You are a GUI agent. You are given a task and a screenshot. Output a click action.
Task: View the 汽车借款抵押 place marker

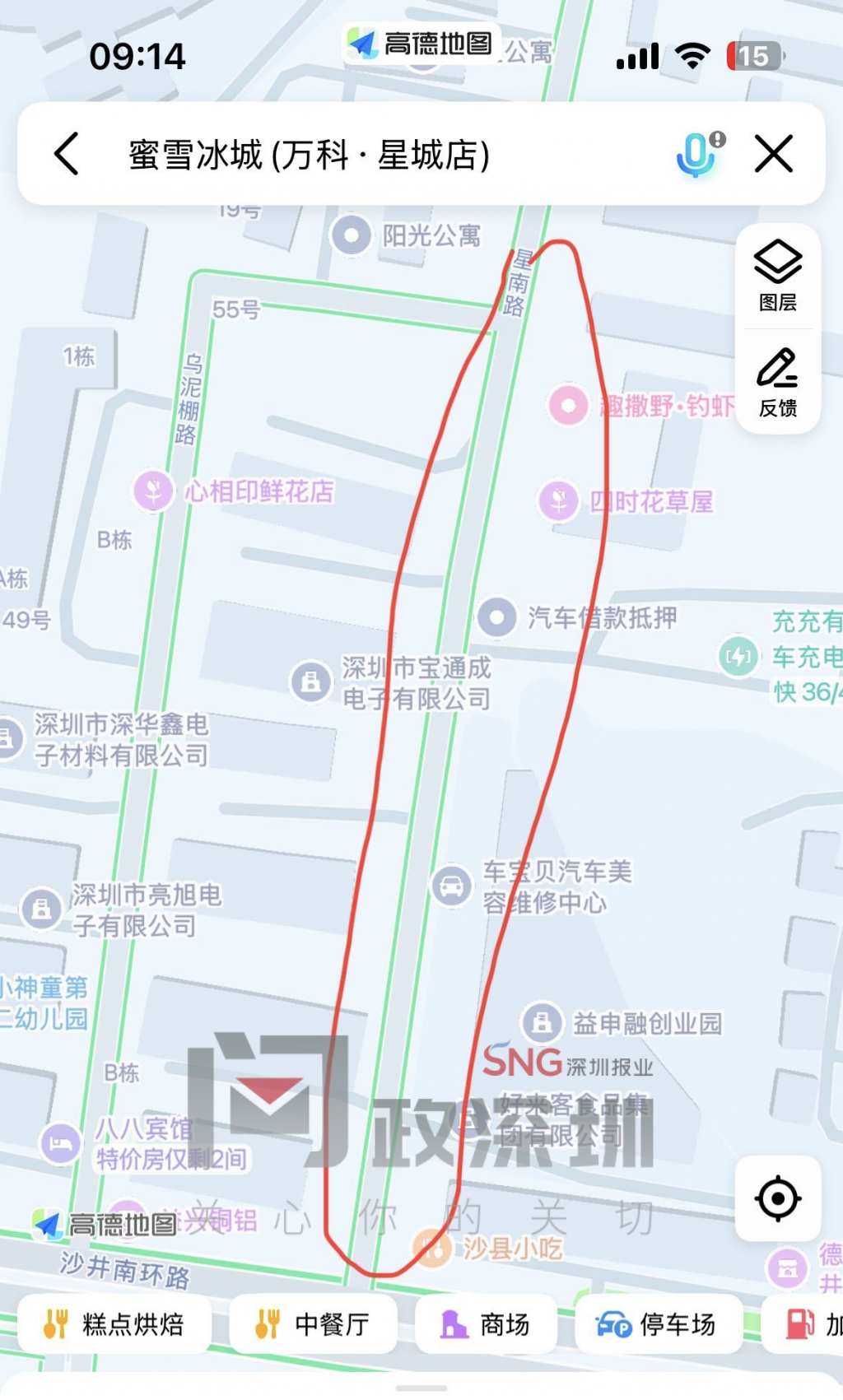(x=497, y=617)
